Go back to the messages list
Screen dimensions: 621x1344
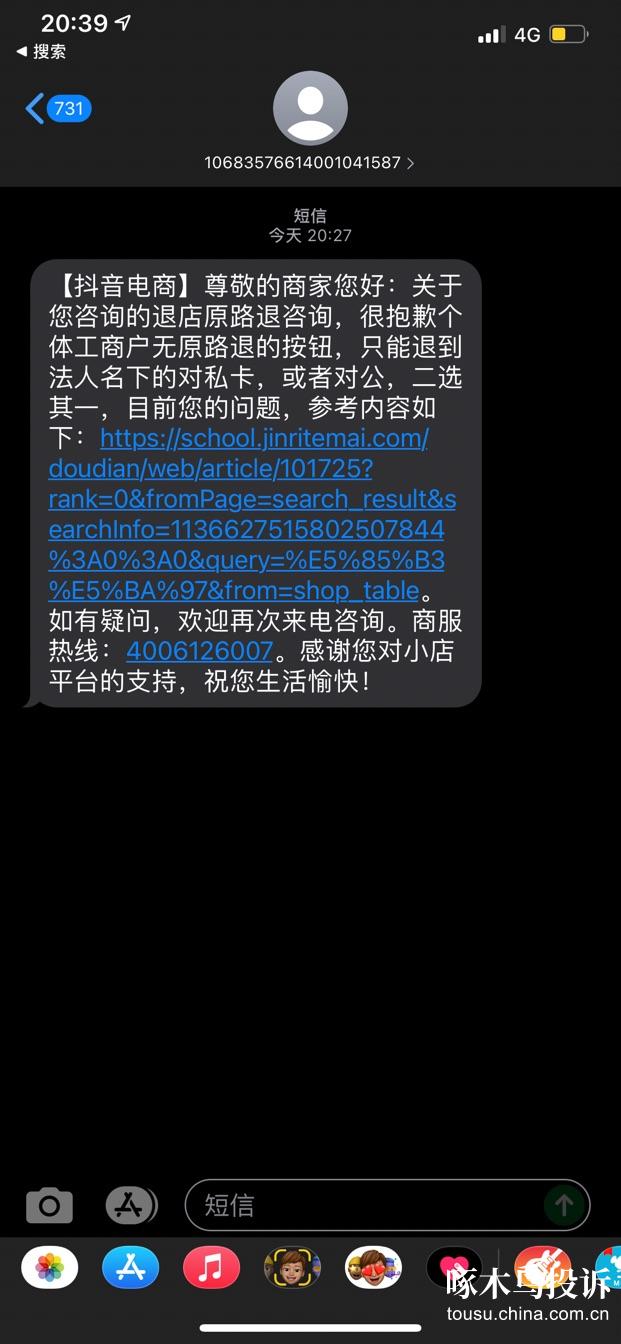(x=57, y=108)
